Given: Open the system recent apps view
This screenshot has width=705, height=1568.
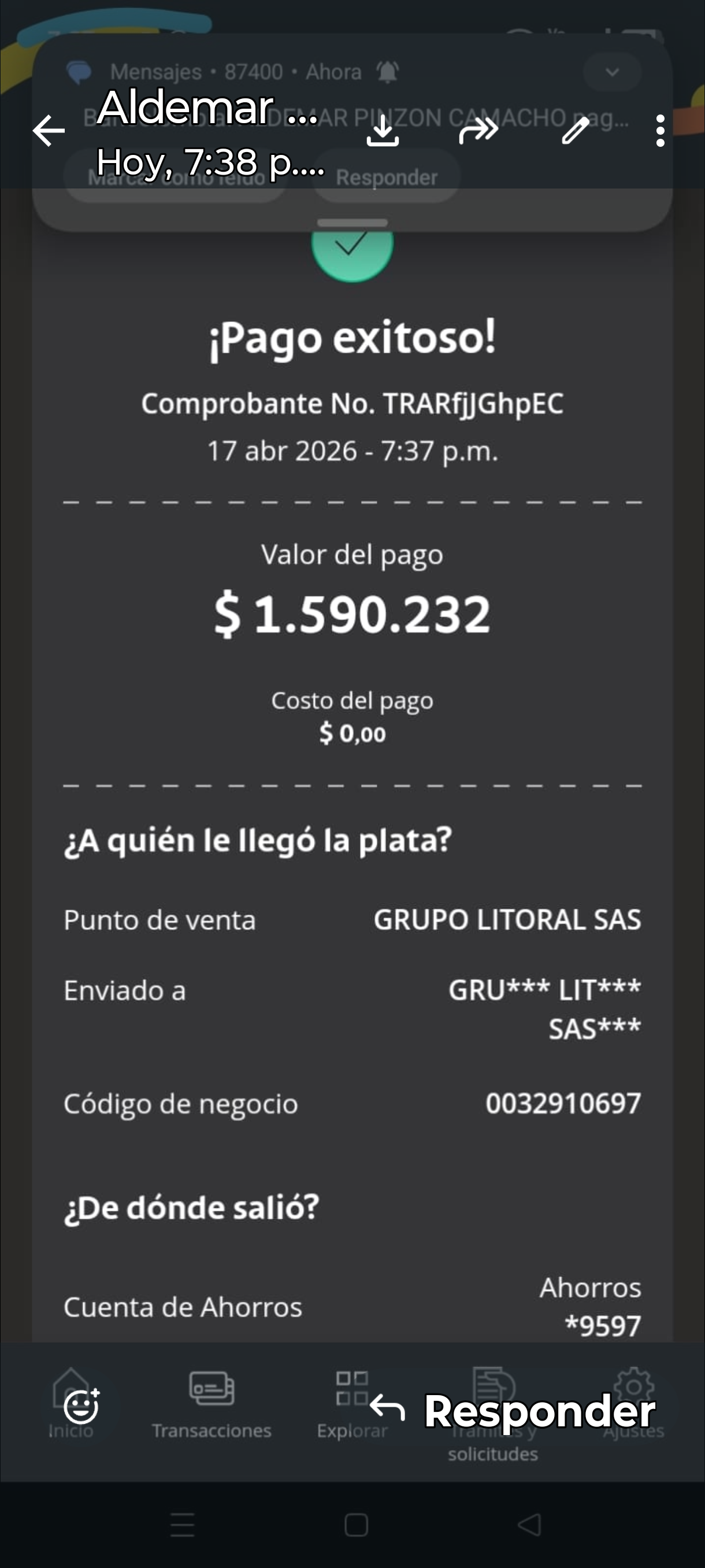Looking at the screenshot, I should (182, 1525).
